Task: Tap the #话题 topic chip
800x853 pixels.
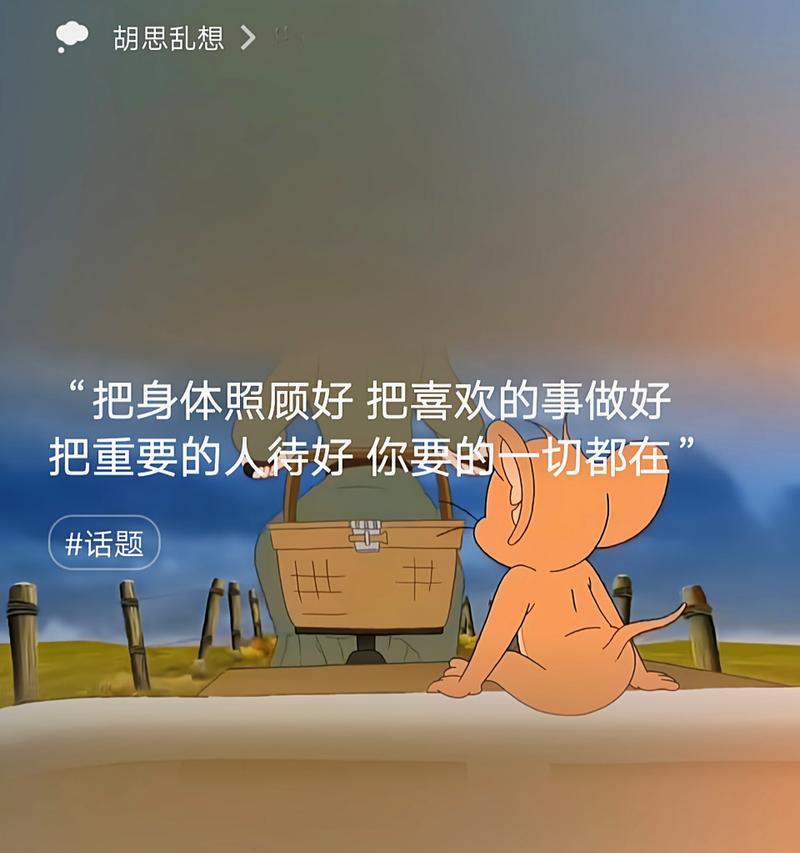Action: pos(104,543)
